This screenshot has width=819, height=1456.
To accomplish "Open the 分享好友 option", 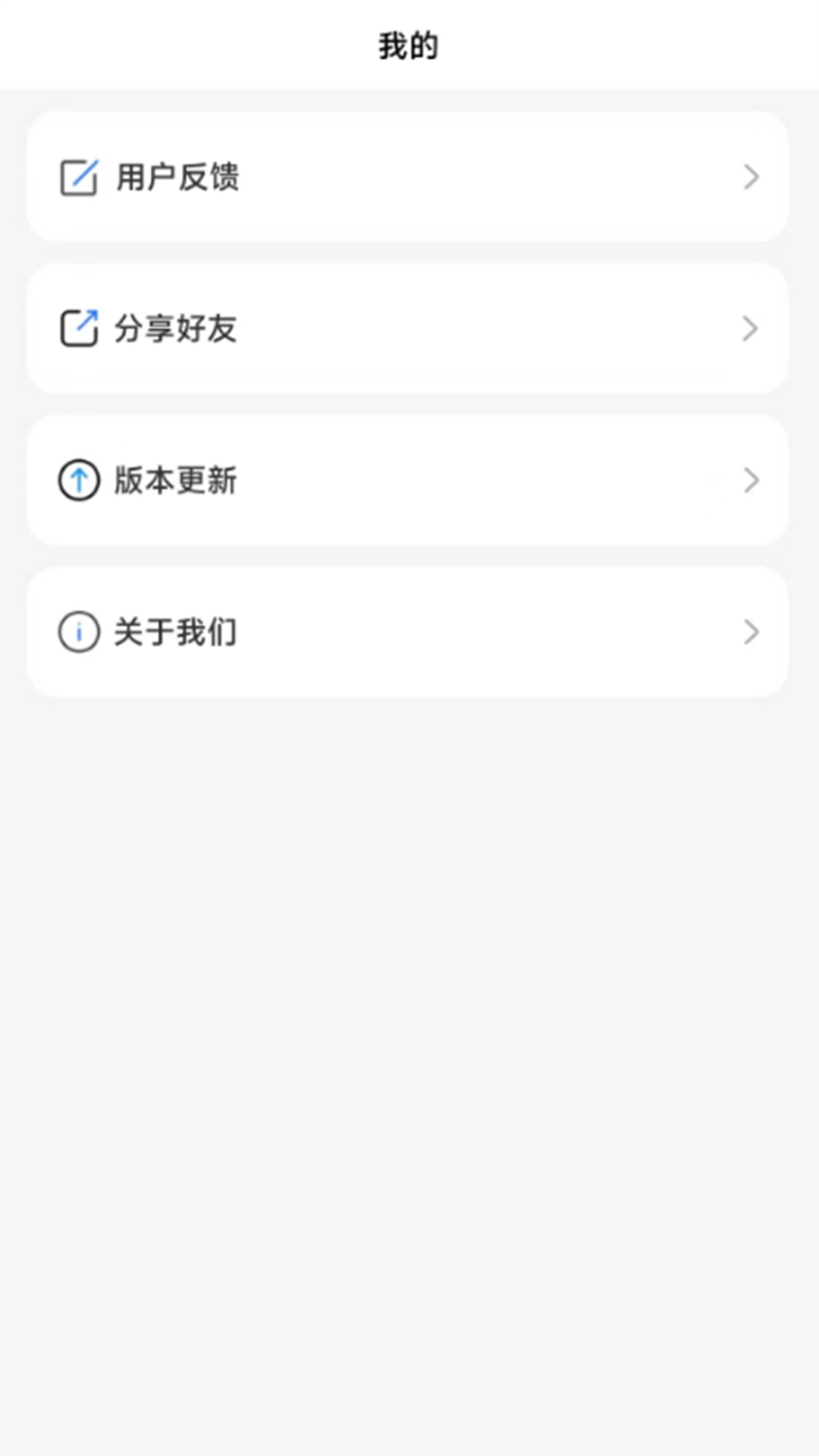I will tap(409, 328).
